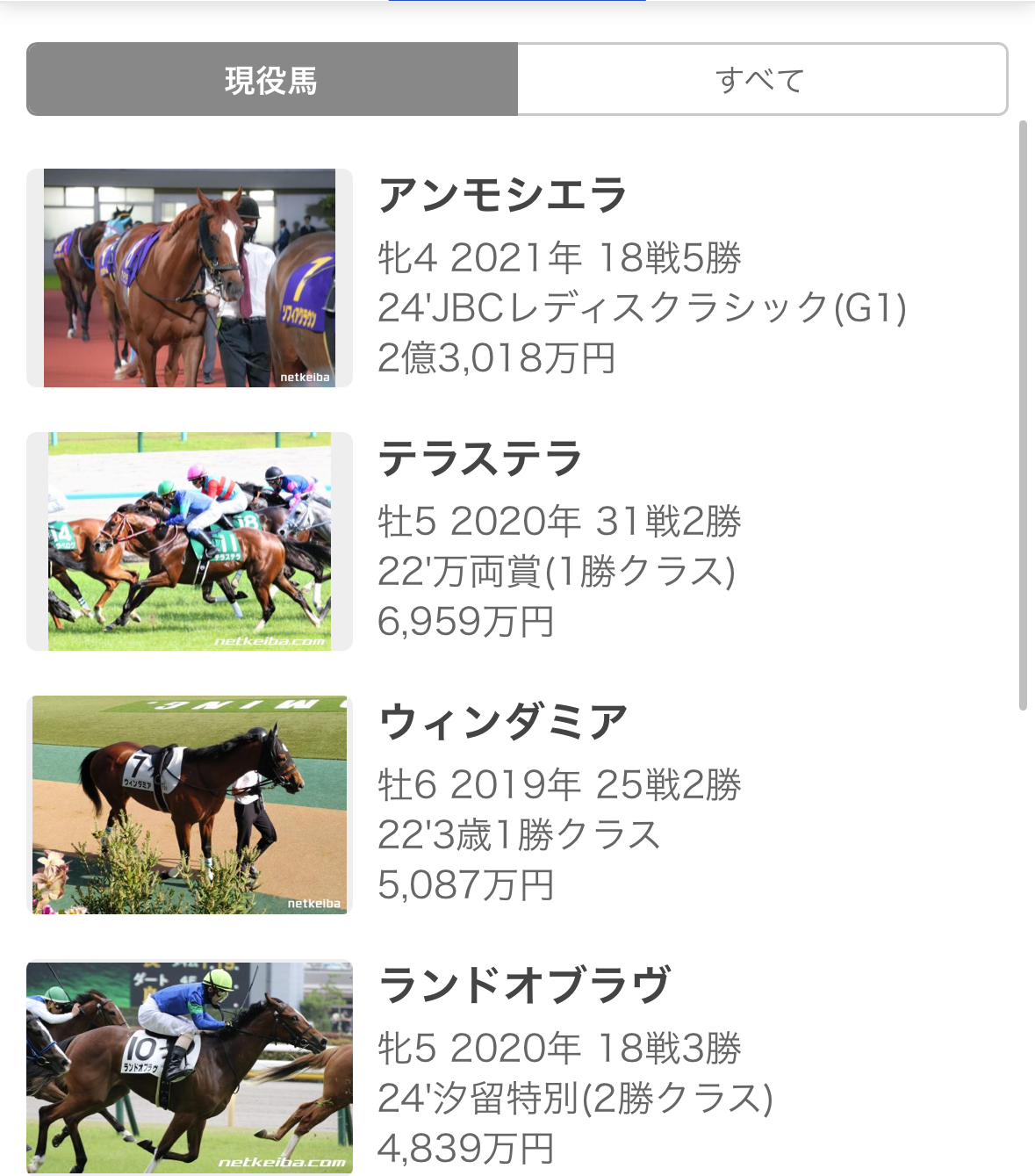View details for テラステラ

tap(480, 458)
